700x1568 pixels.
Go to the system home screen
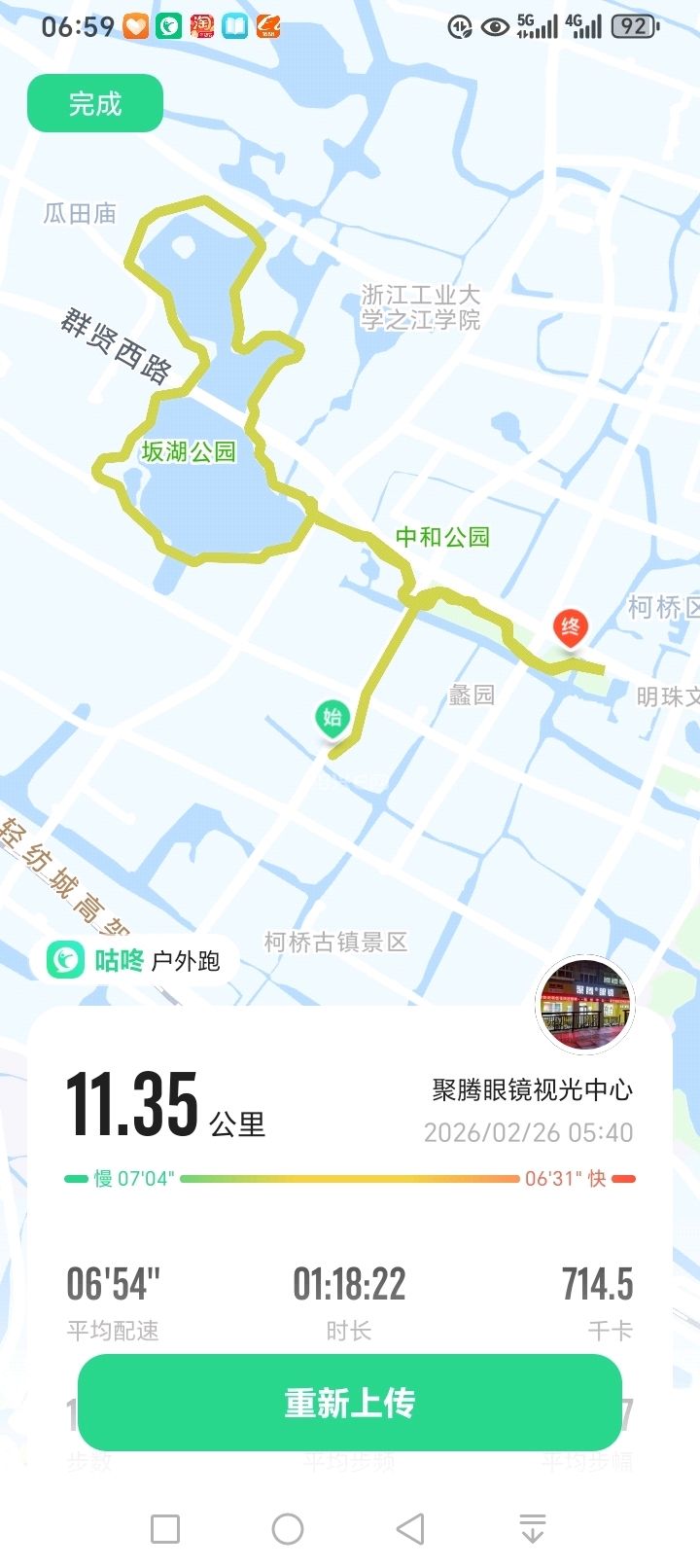click(x=288, y=1529)
